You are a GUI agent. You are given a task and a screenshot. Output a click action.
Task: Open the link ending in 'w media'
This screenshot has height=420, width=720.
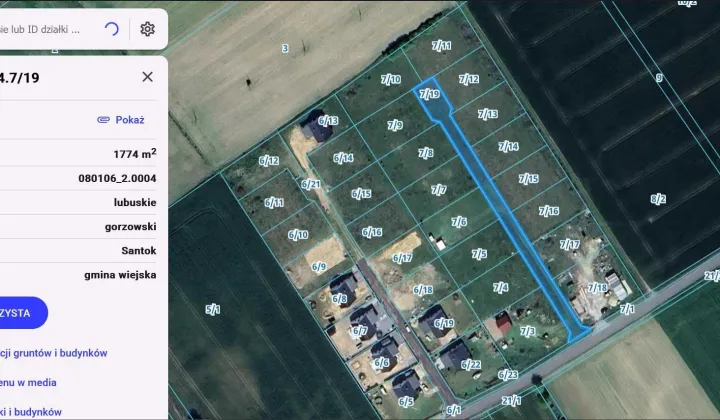point(28,382)
